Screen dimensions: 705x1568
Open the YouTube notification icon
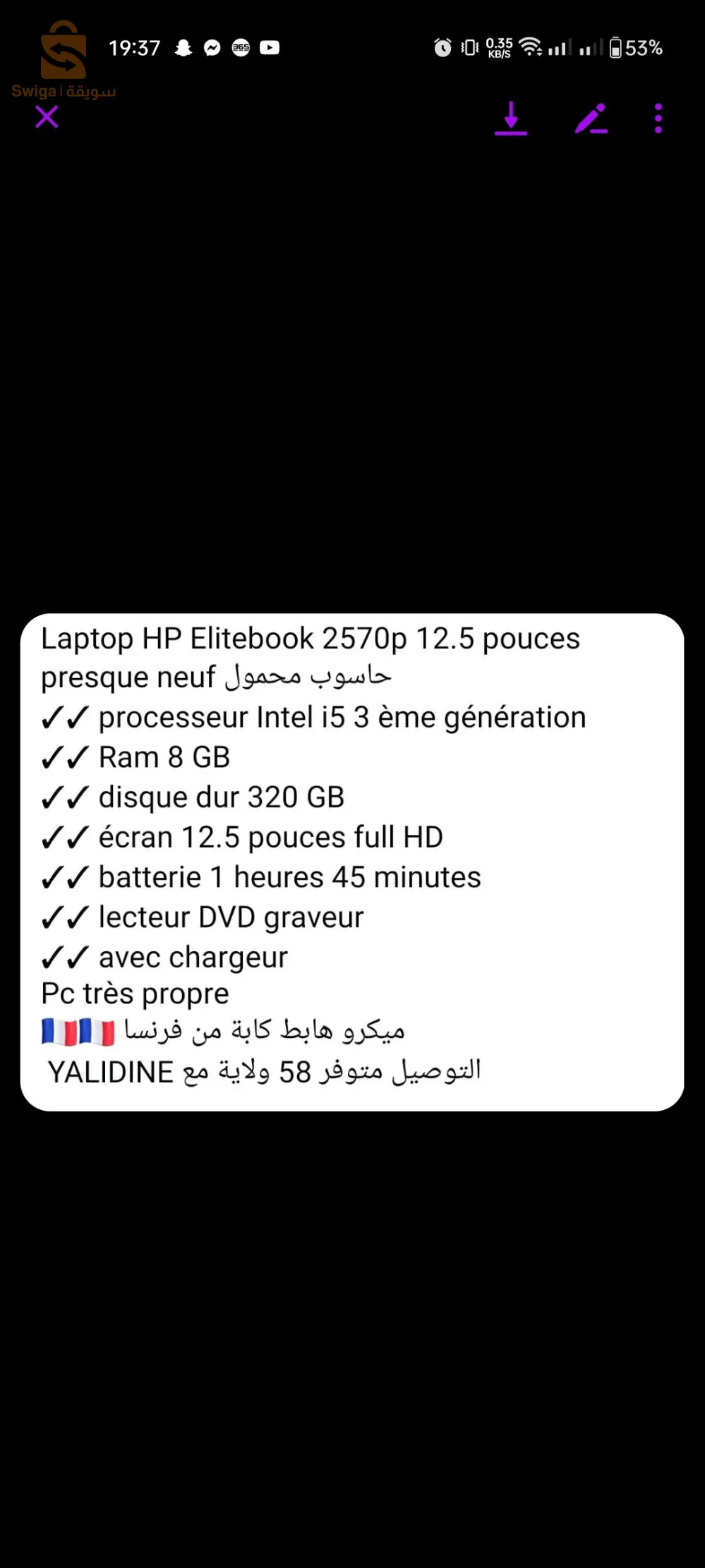pyautogui.click(x=270, y=47)
